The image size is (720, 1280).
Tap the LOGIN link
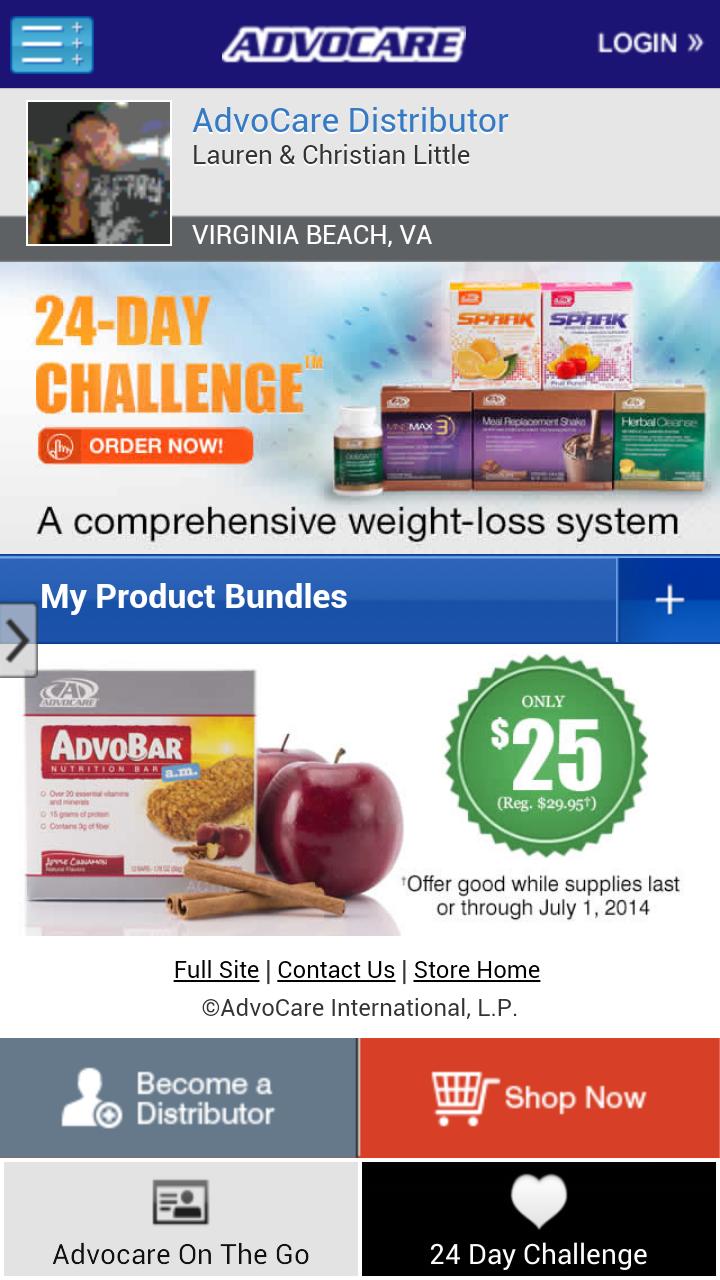650,43
